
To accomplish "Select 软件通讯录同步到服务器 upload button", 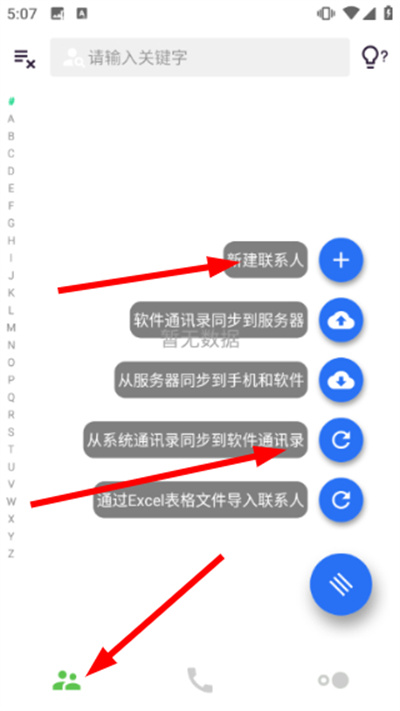I will [341, 320].
